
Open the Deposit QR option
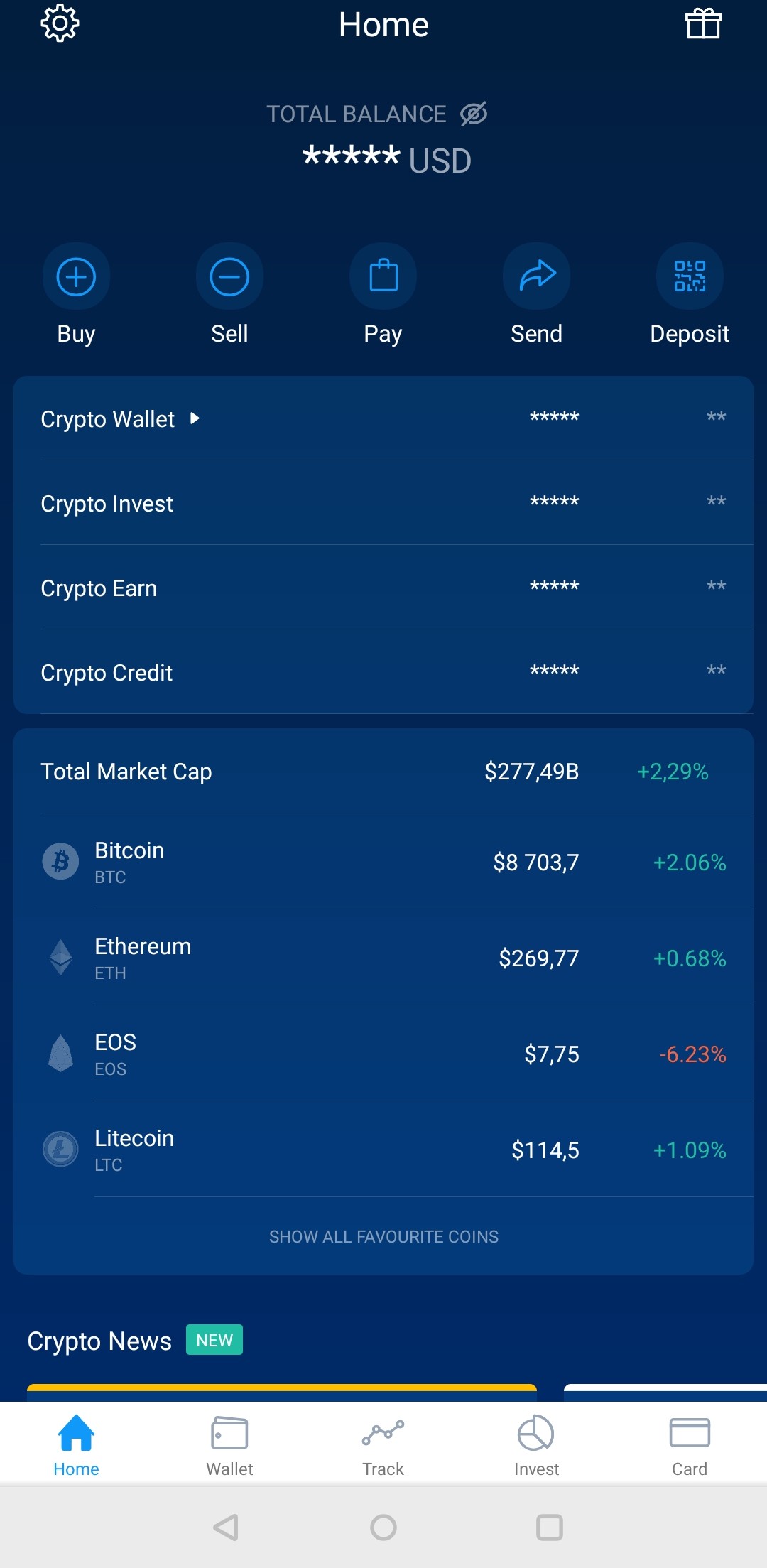coord(690,277)
